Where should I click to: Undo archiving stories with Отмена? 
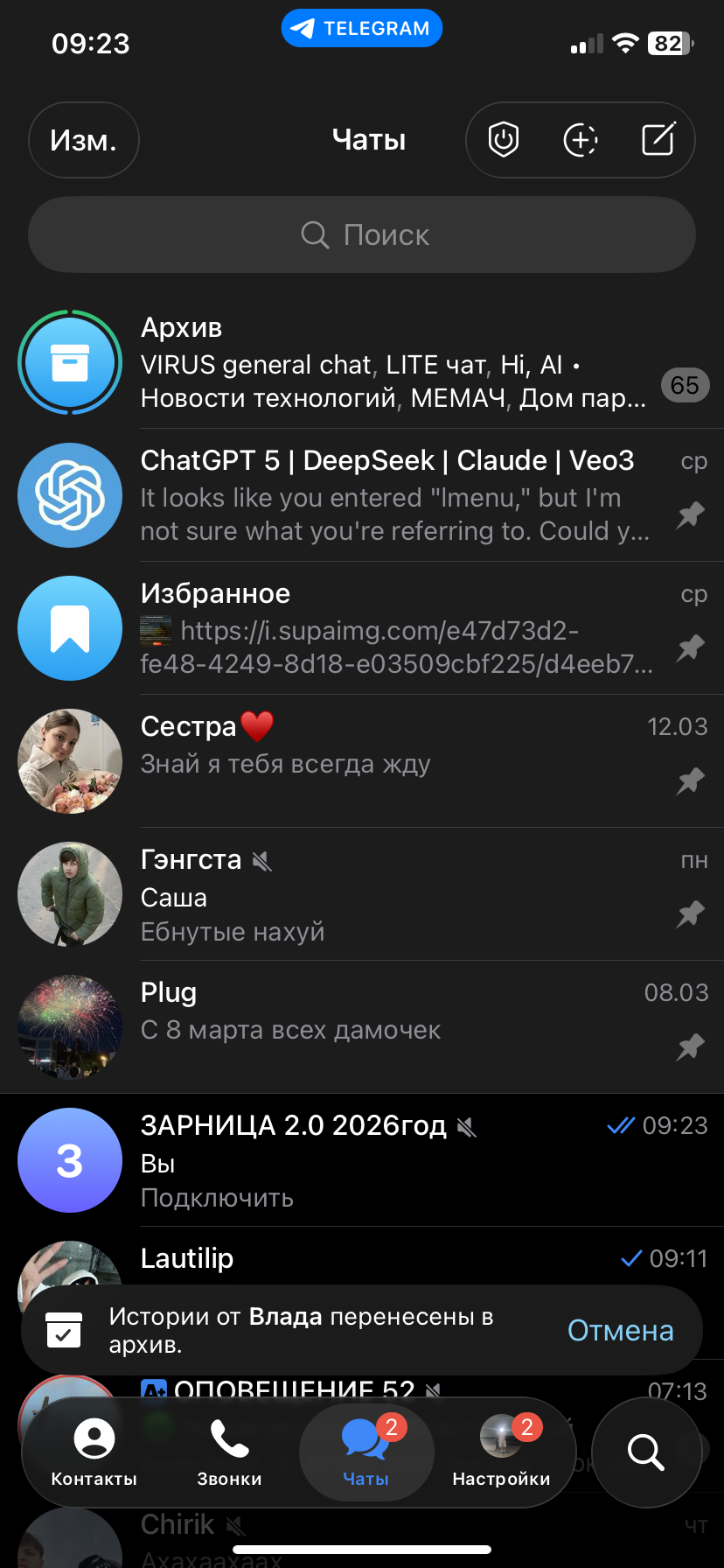pyautogui.click(x=620, y=1330)
